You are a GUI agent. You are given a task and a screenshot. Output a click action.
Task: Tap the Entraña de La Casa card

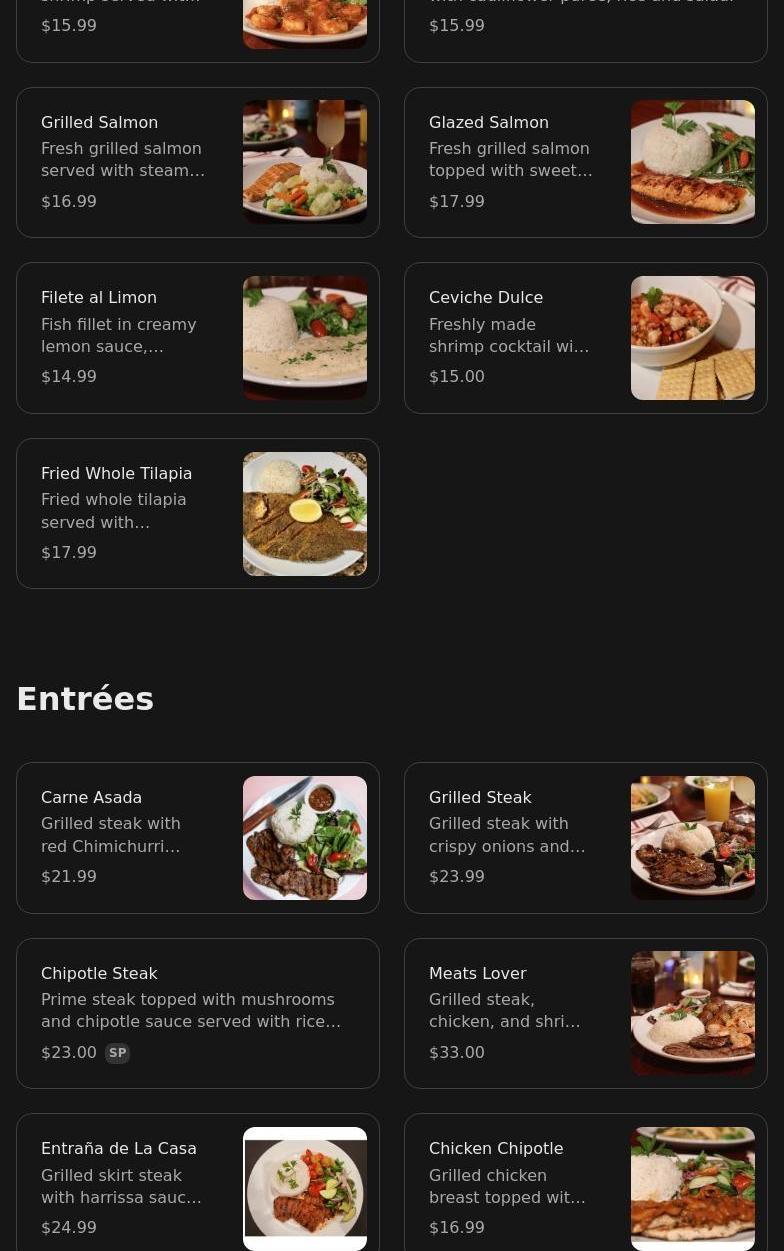point(198,1187)
